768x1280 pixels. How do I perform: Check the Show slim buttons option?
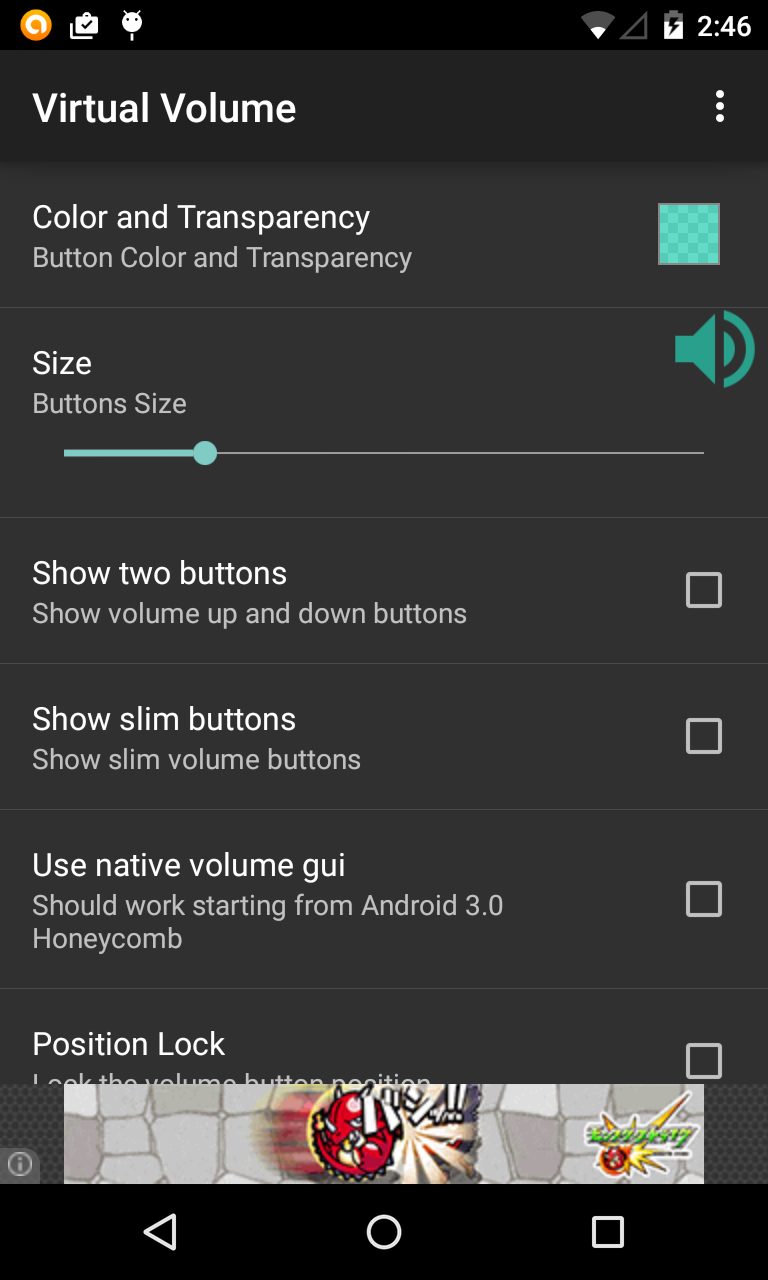pos(703,736)
